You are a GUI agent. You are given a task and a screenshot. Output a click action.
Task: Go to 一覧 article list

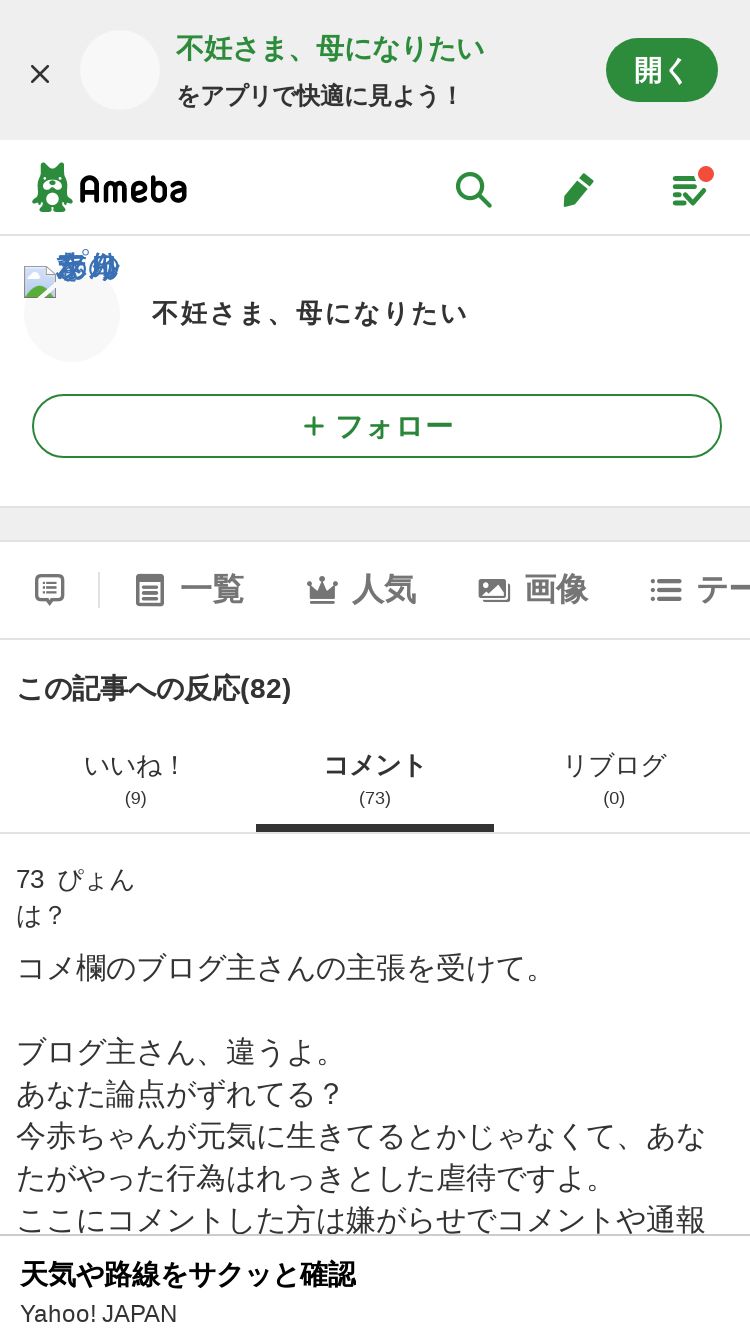point(190,589)
